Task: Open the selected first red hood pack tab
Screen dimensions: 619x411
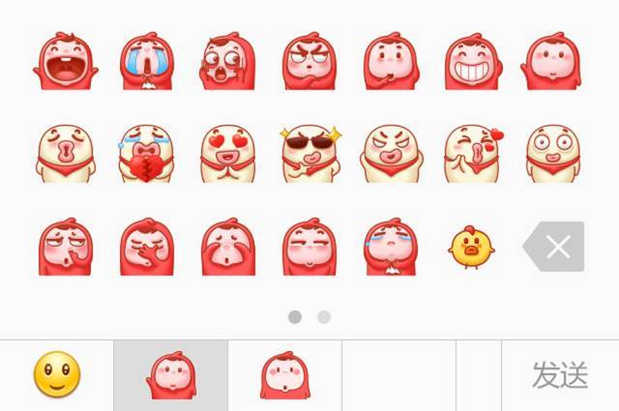Action: point(170,376)
